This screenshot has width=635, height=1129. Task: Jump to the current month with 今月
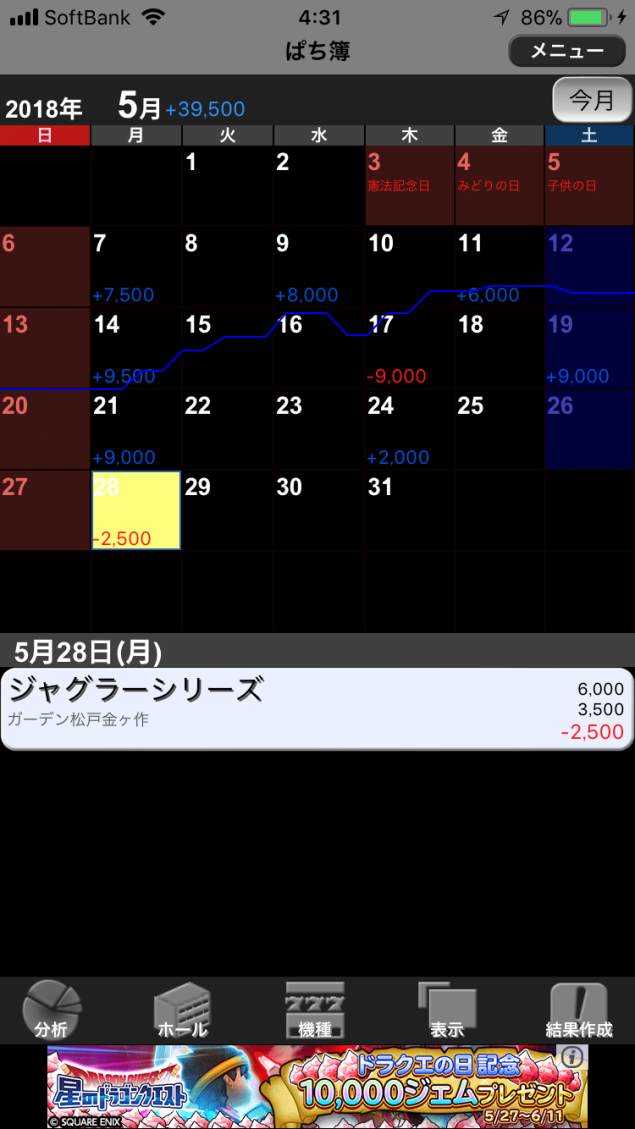[x=591, y=99]
